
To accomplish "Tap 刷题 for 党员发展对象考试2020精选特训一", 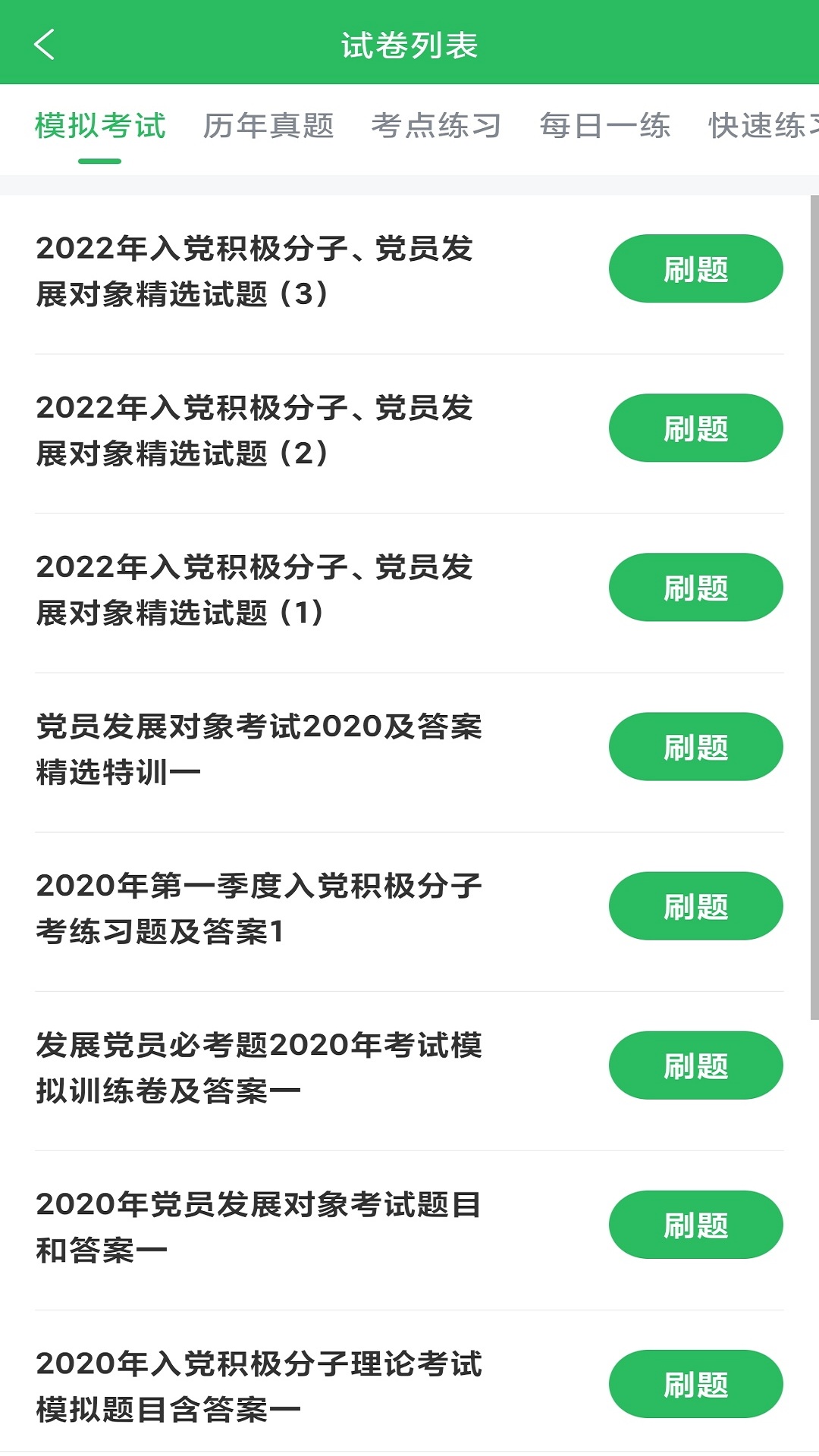I will coord(695,747).
